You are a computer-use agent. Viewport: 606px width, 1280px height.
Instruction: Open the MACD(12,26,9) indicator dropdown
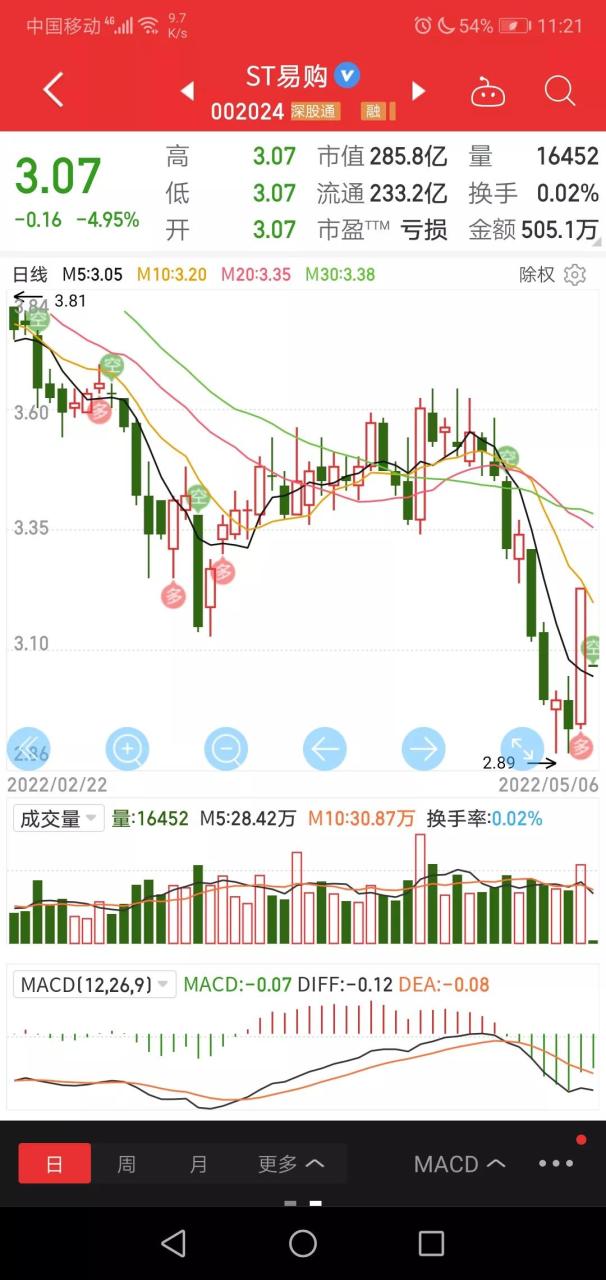click(95, 984)
